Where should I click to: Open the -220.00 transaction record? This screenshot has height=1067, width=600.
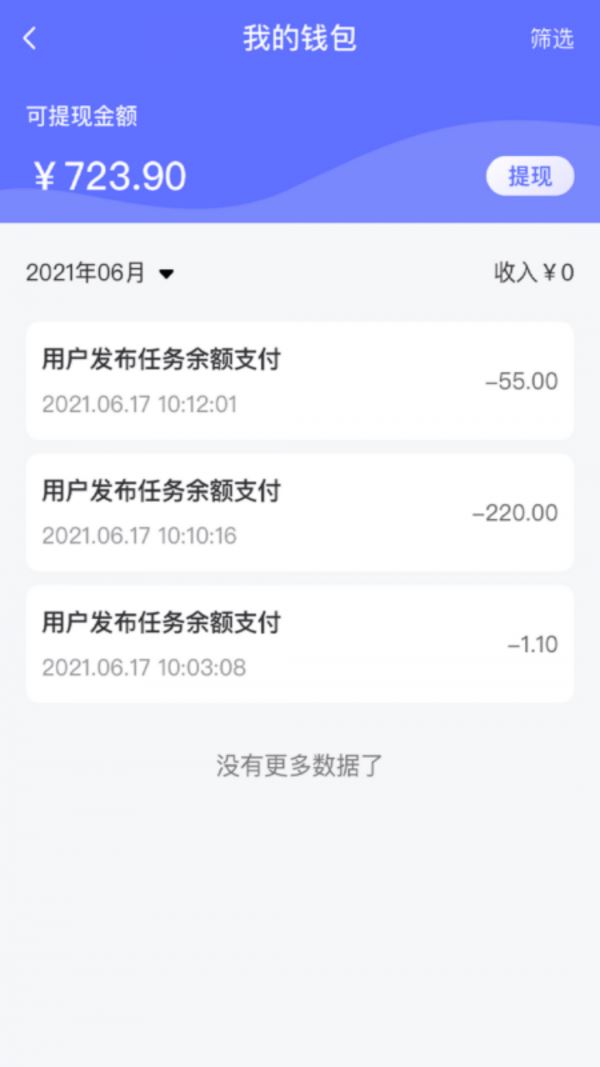coord(300,512)
